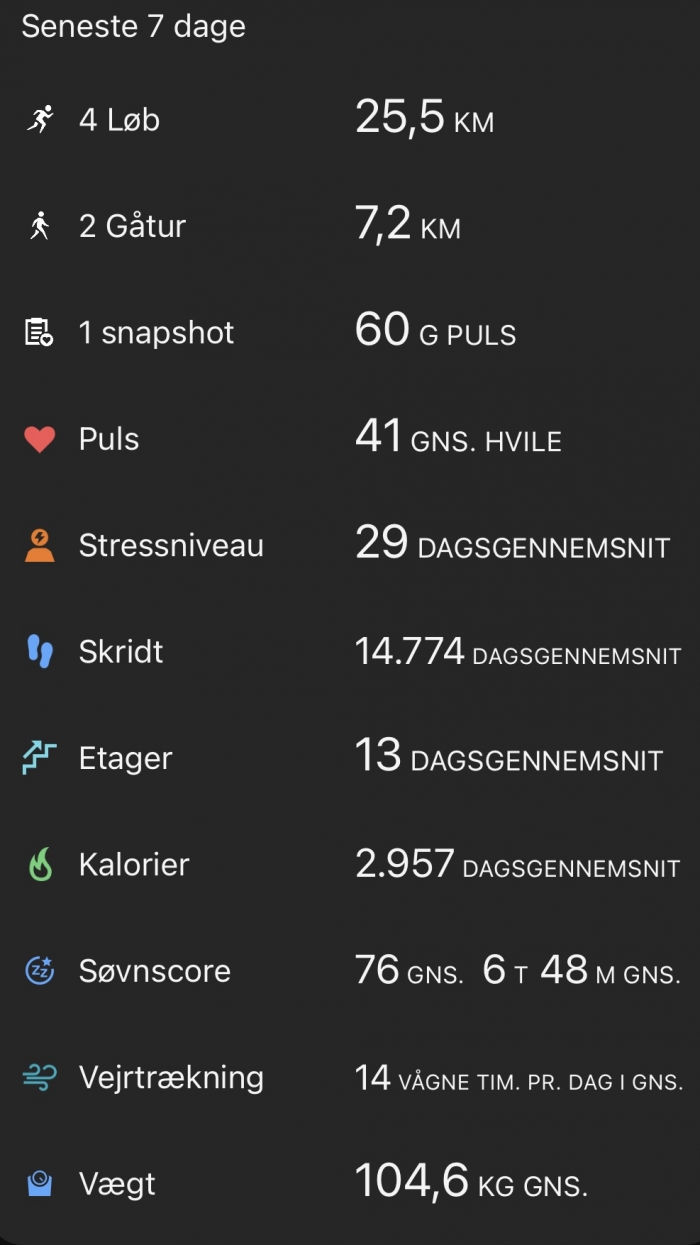700x1245 pixels.
Task: Open the Vejrtrækning row
Action: point(350,1077)
